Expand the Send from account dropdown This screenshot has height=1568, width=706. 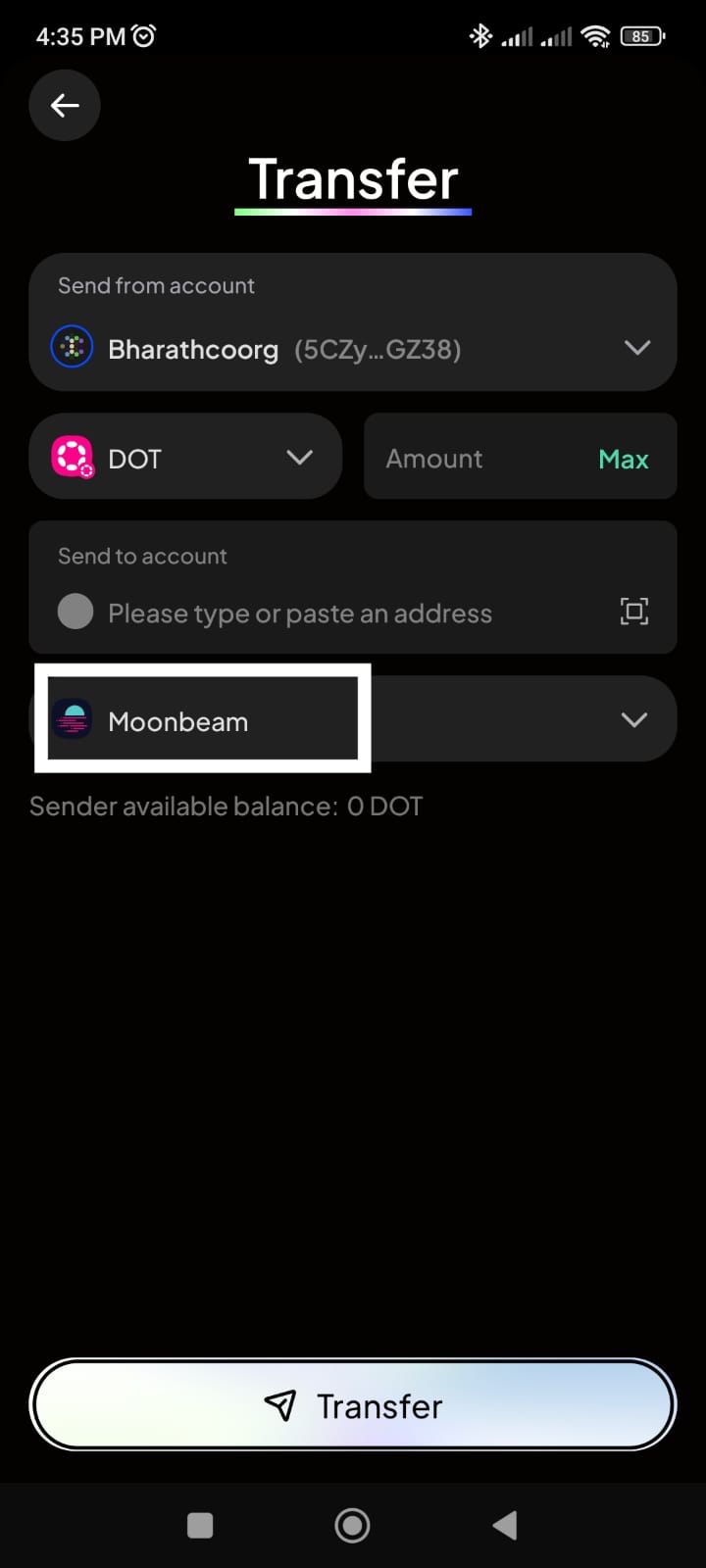coord(636,348)
